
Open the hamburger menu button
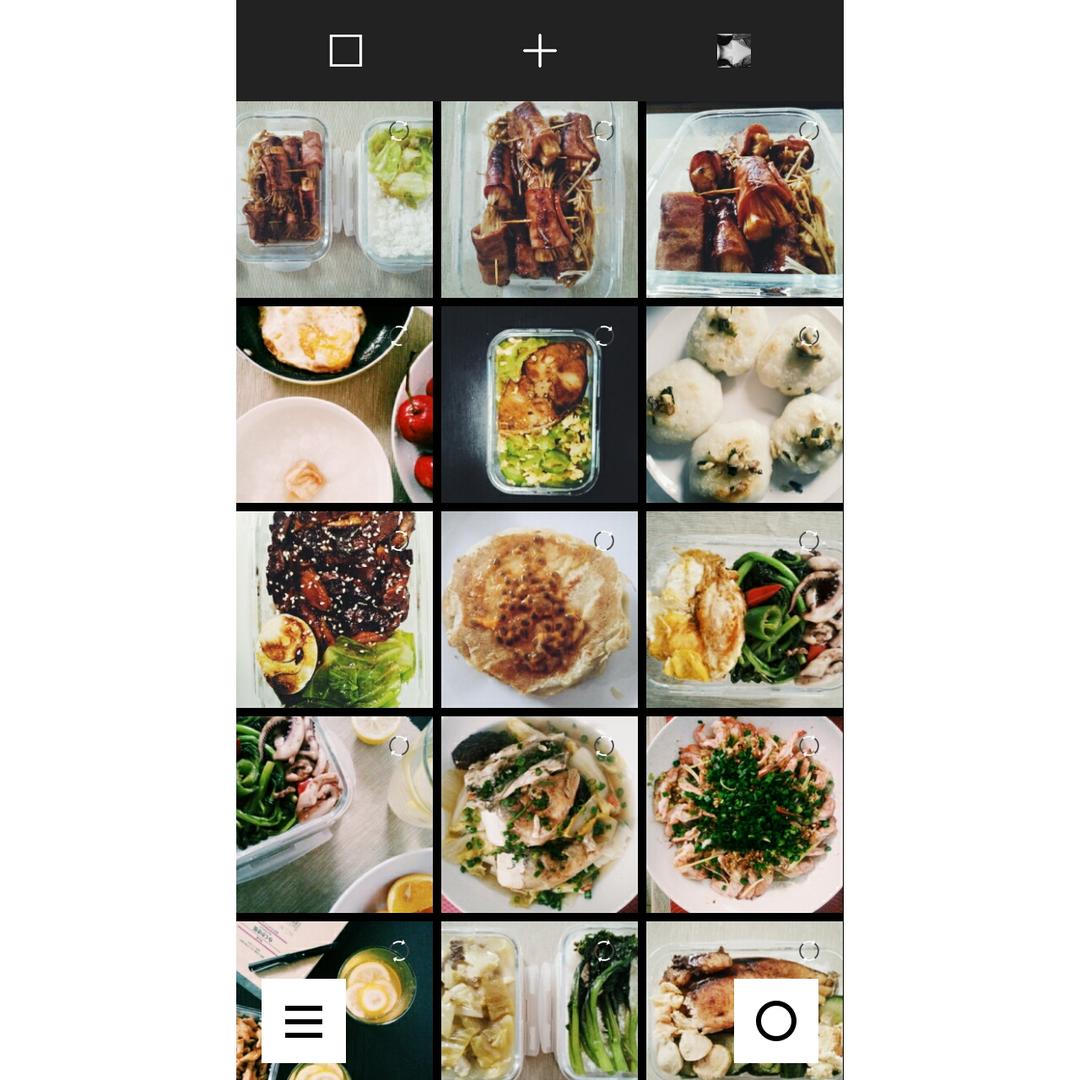pos(303,1021)
